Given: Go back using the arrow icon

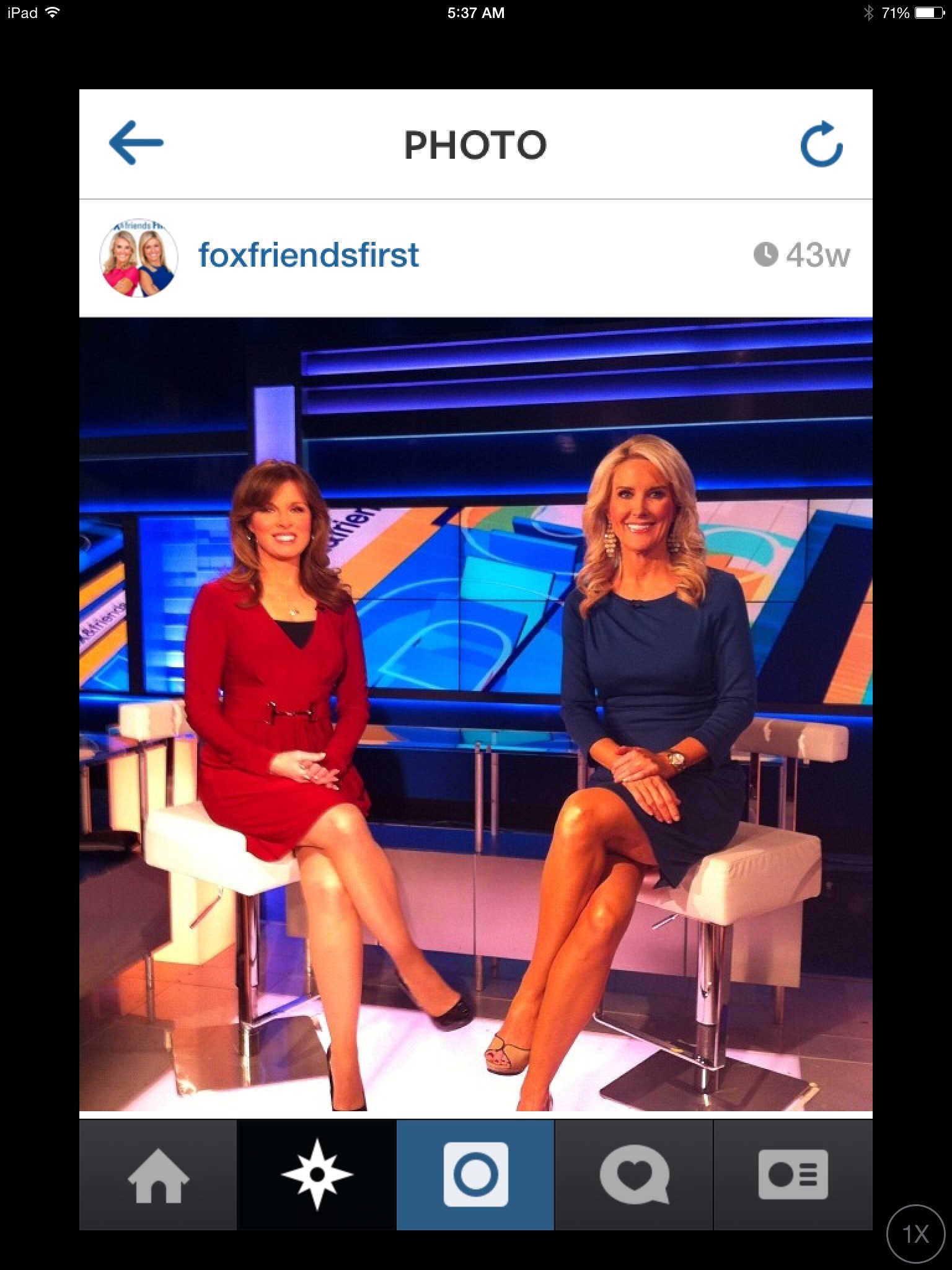Looking at the screenshot, I should click(136, 143).
